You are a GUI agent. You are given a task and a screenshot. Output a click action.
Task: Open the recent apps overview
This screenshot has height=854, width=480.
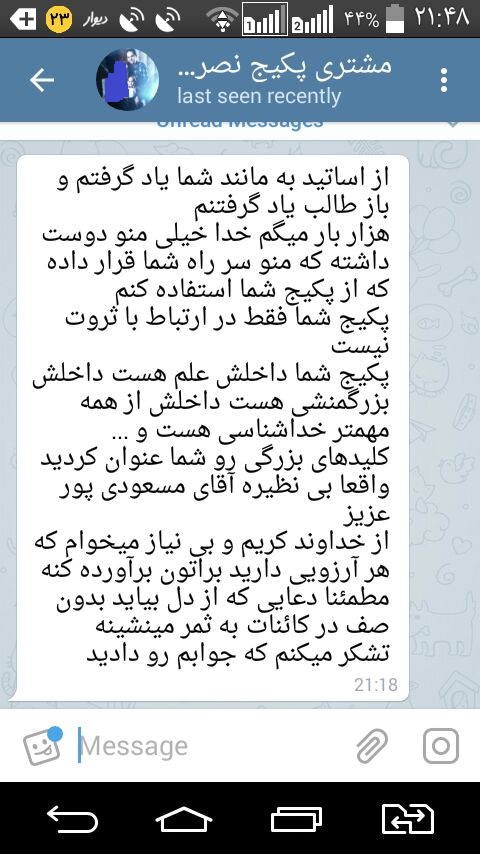296,819
